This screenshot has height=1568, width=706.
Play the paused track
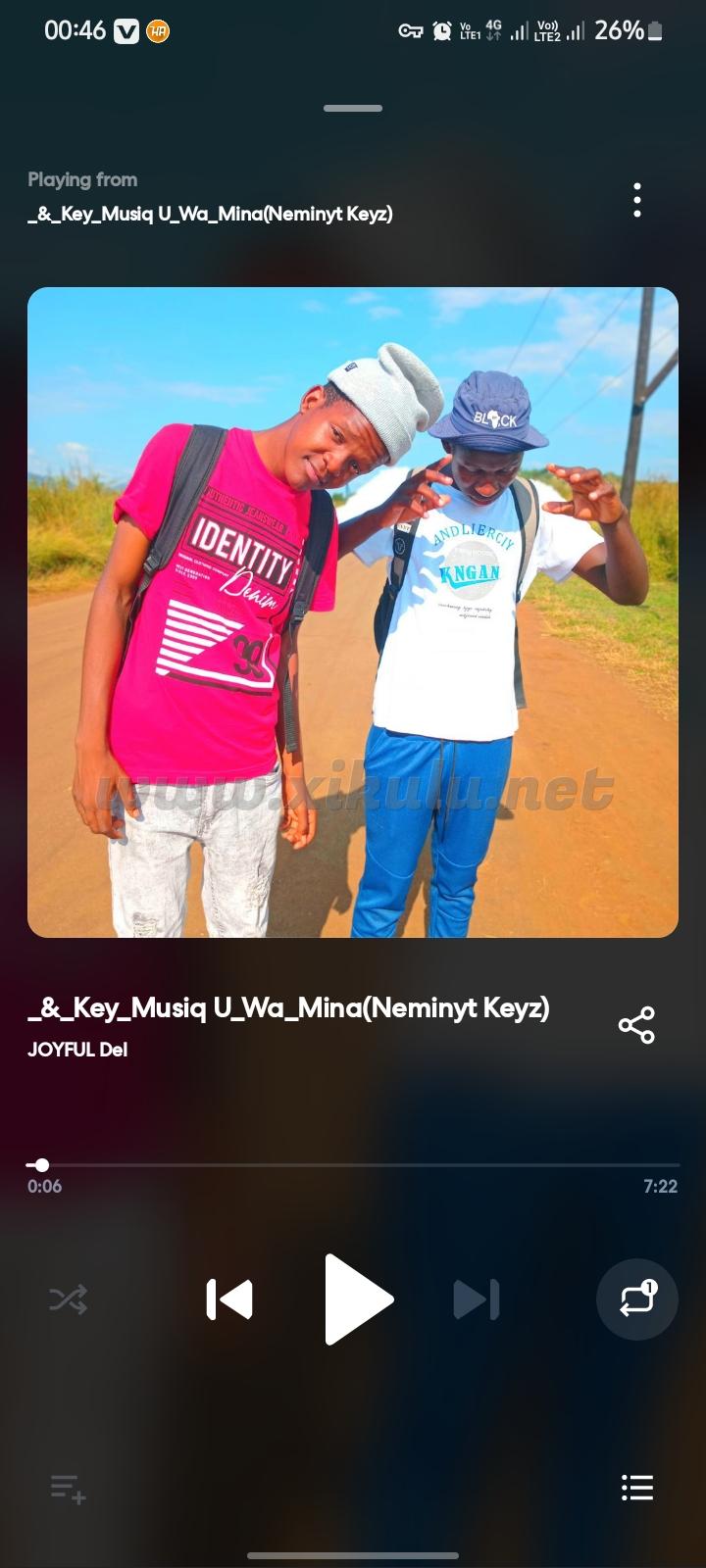click(x=357, y=1299)
